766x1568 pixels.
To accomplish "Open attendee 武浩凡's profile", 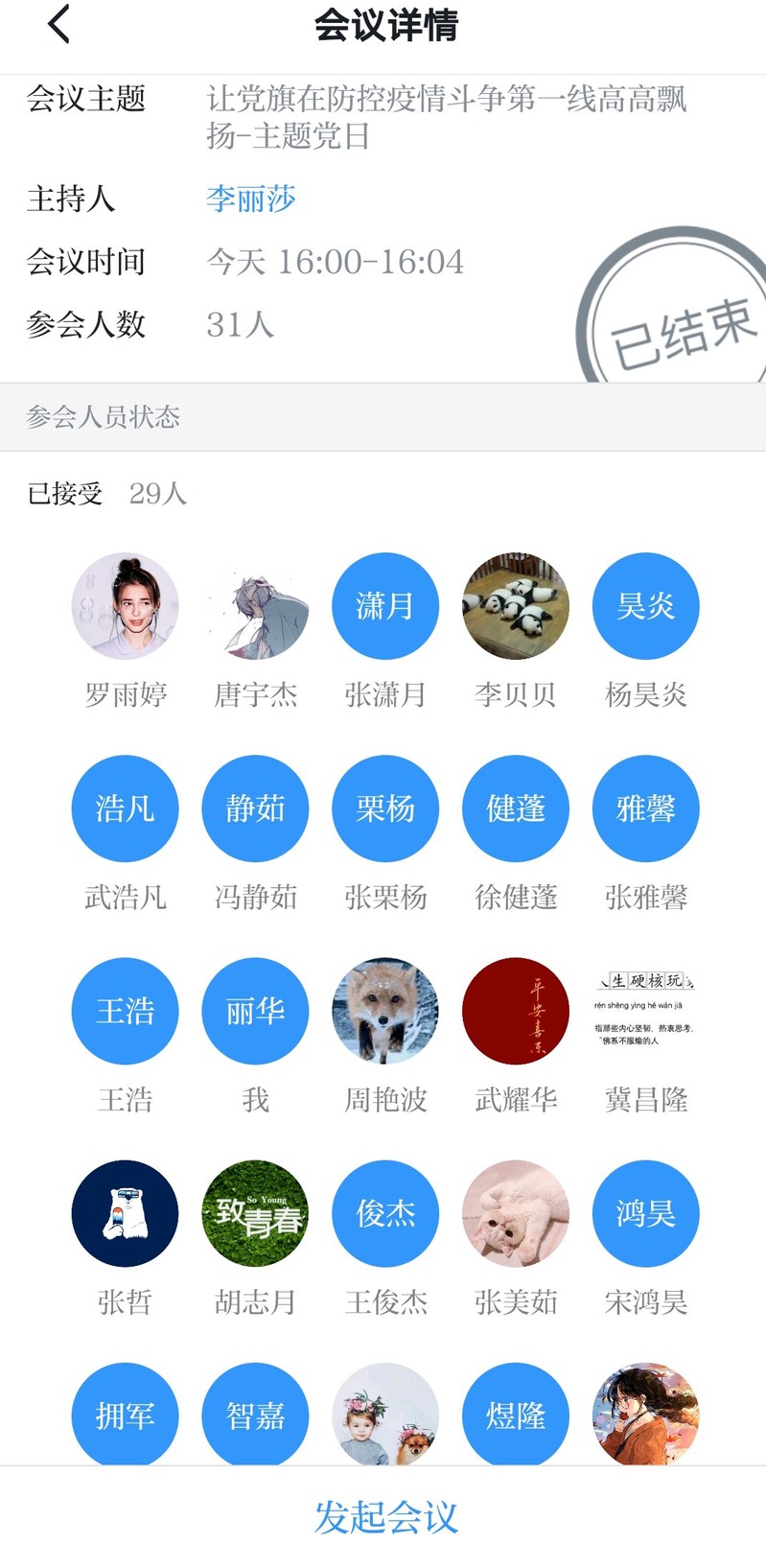I will coord(125,808).
